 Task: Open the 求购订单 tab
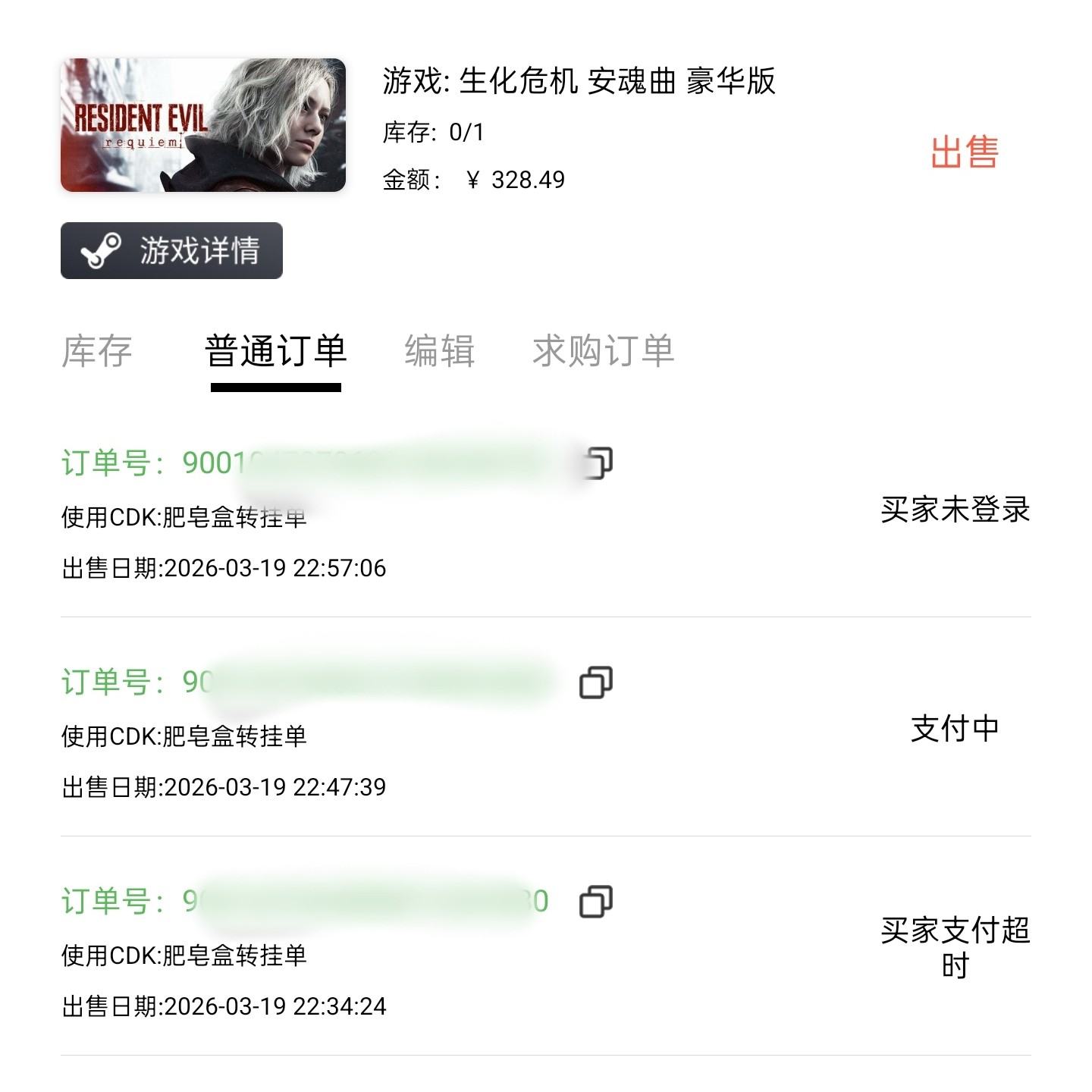point(603,351)
